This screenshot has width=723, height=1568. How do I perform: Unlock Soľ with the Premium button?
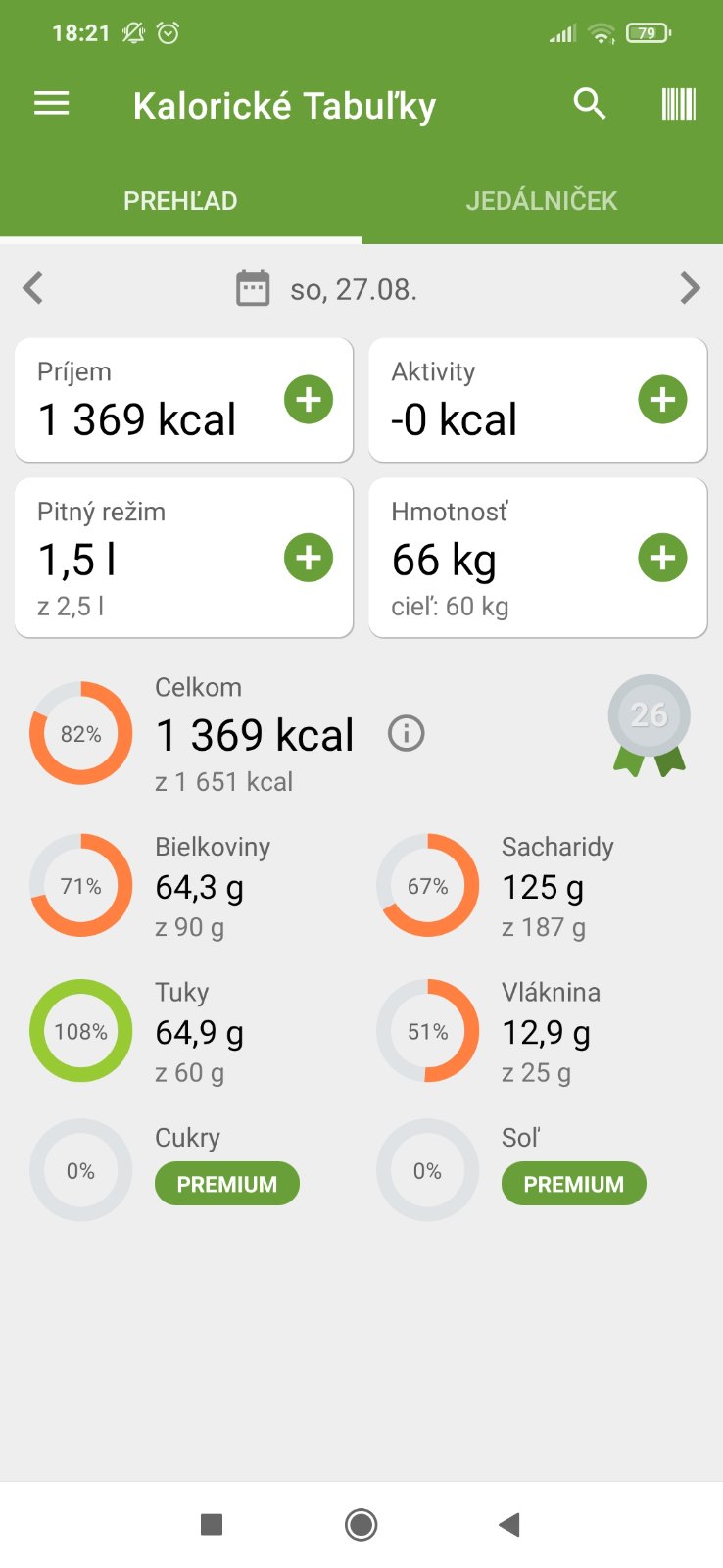574,1184
